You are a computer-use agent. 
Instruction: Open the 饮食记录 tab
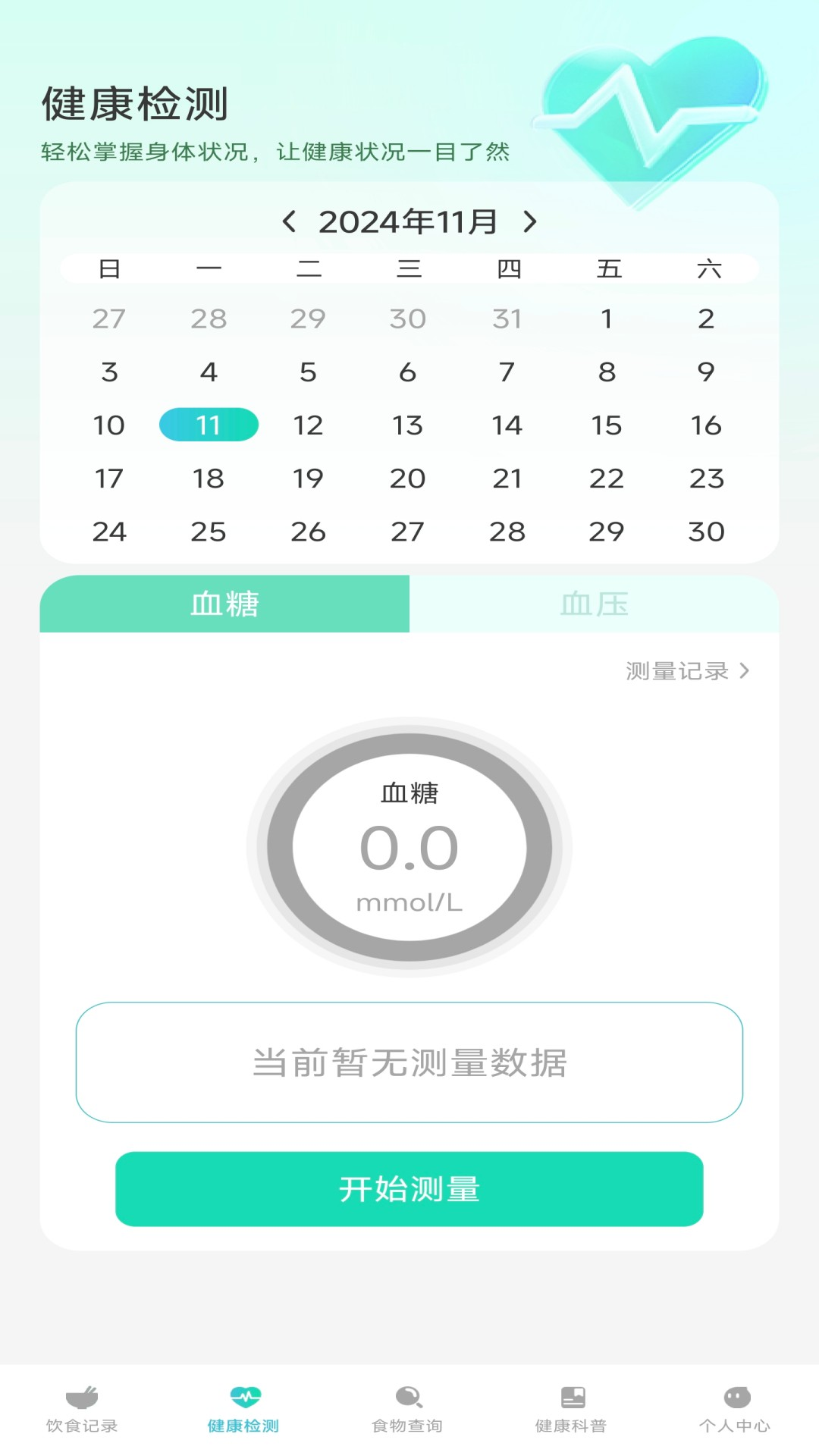coord(82,1409)
